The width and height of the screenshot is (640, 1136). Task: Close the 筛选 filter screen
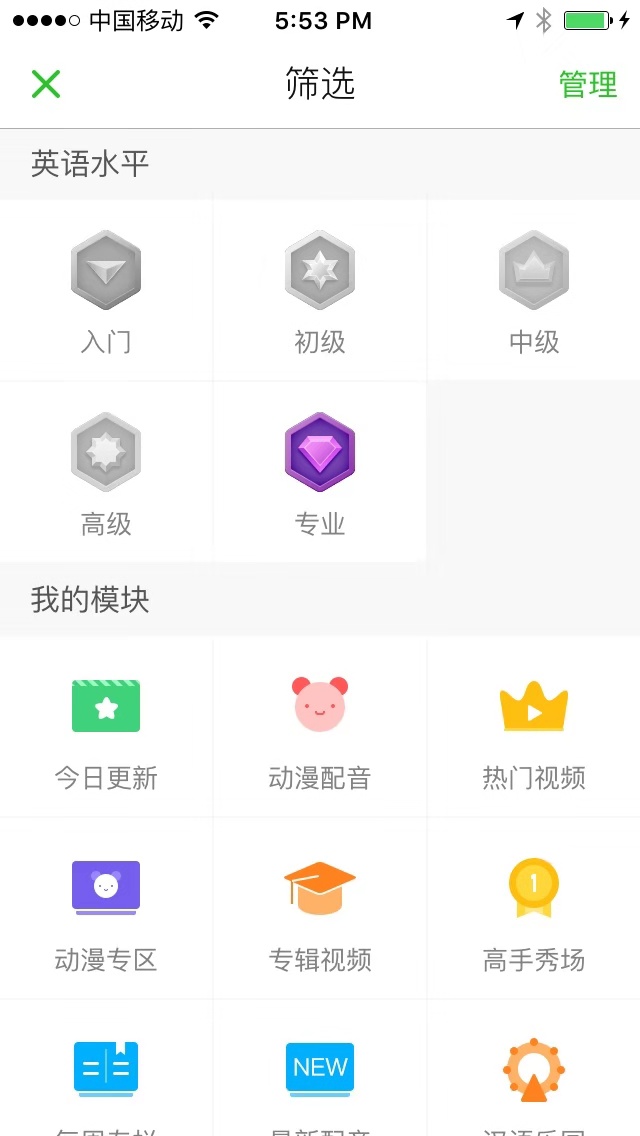click(x=46, y=85)
